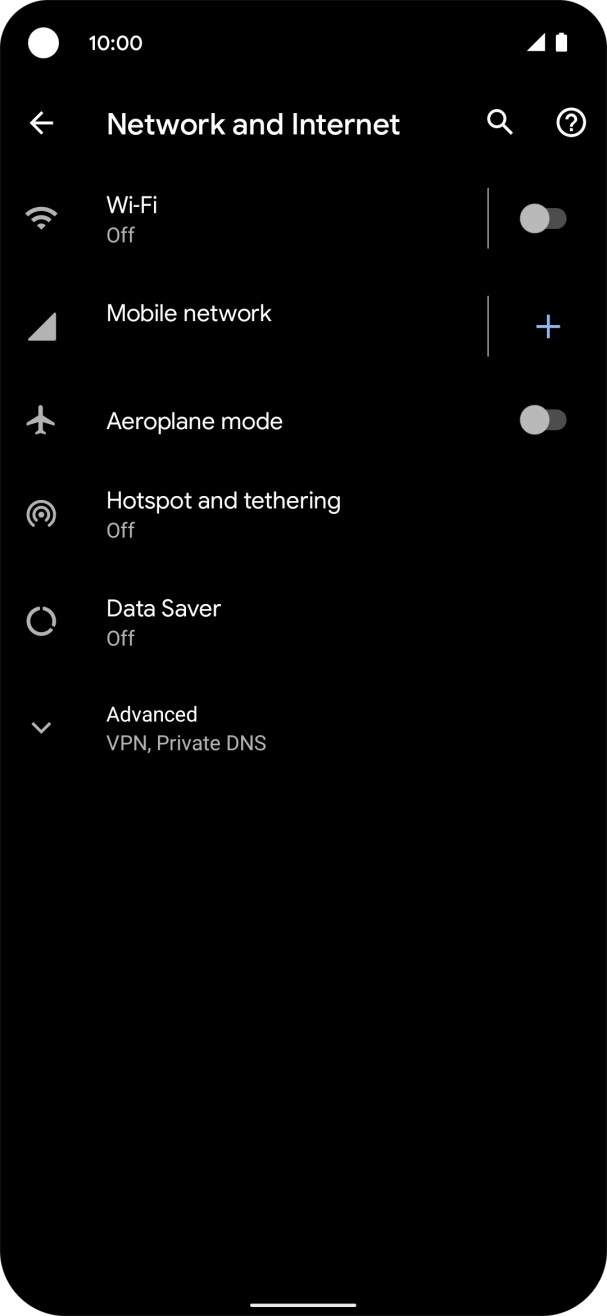This screenshot has width=607, height=1316.
Task: Open the settings search icon
Action: (x=499, y=123)
